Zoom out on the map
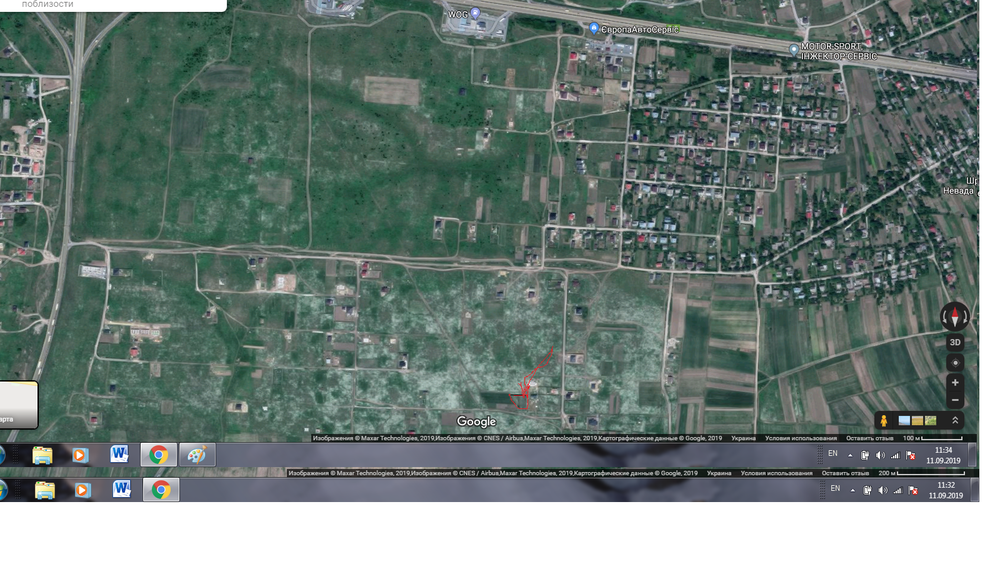Viewport: 1000px width, 562px height. point(955,400)
